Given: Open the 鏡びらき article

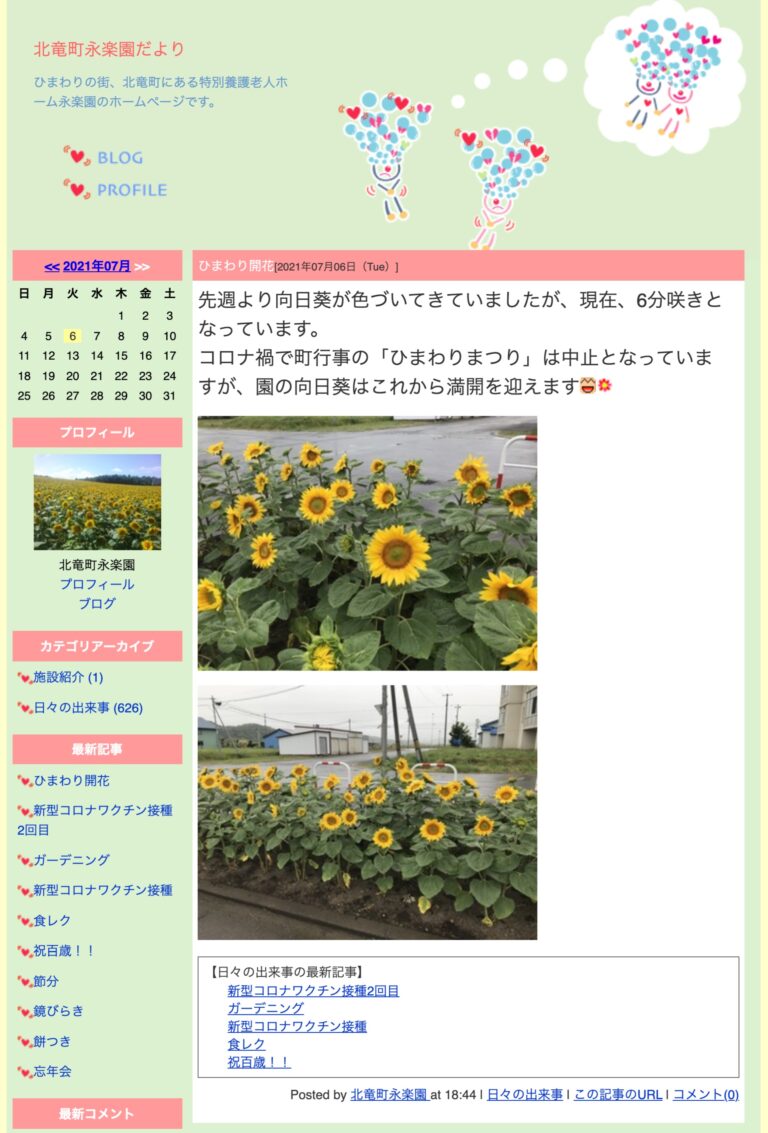Looking at the screenshot, I should [58, 1011].
